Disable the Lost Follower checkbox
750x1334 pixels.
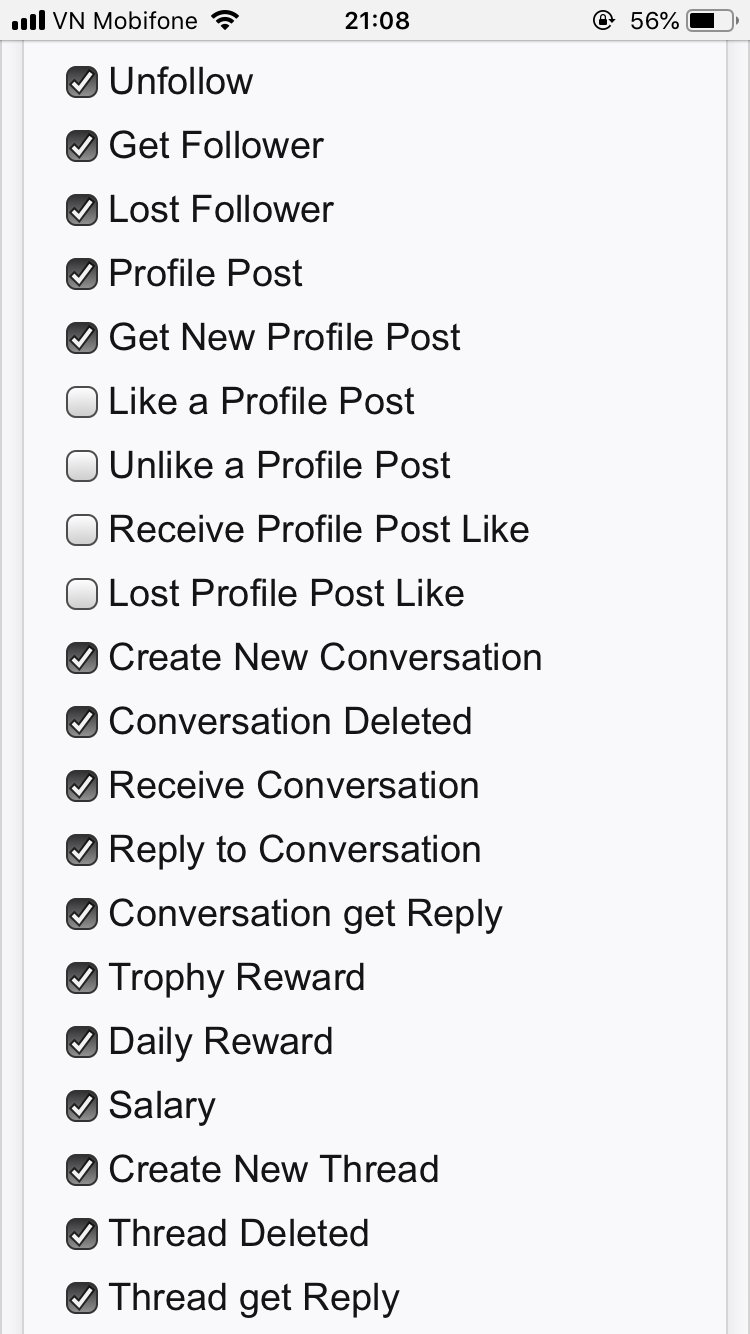click(x=82, y=210)
